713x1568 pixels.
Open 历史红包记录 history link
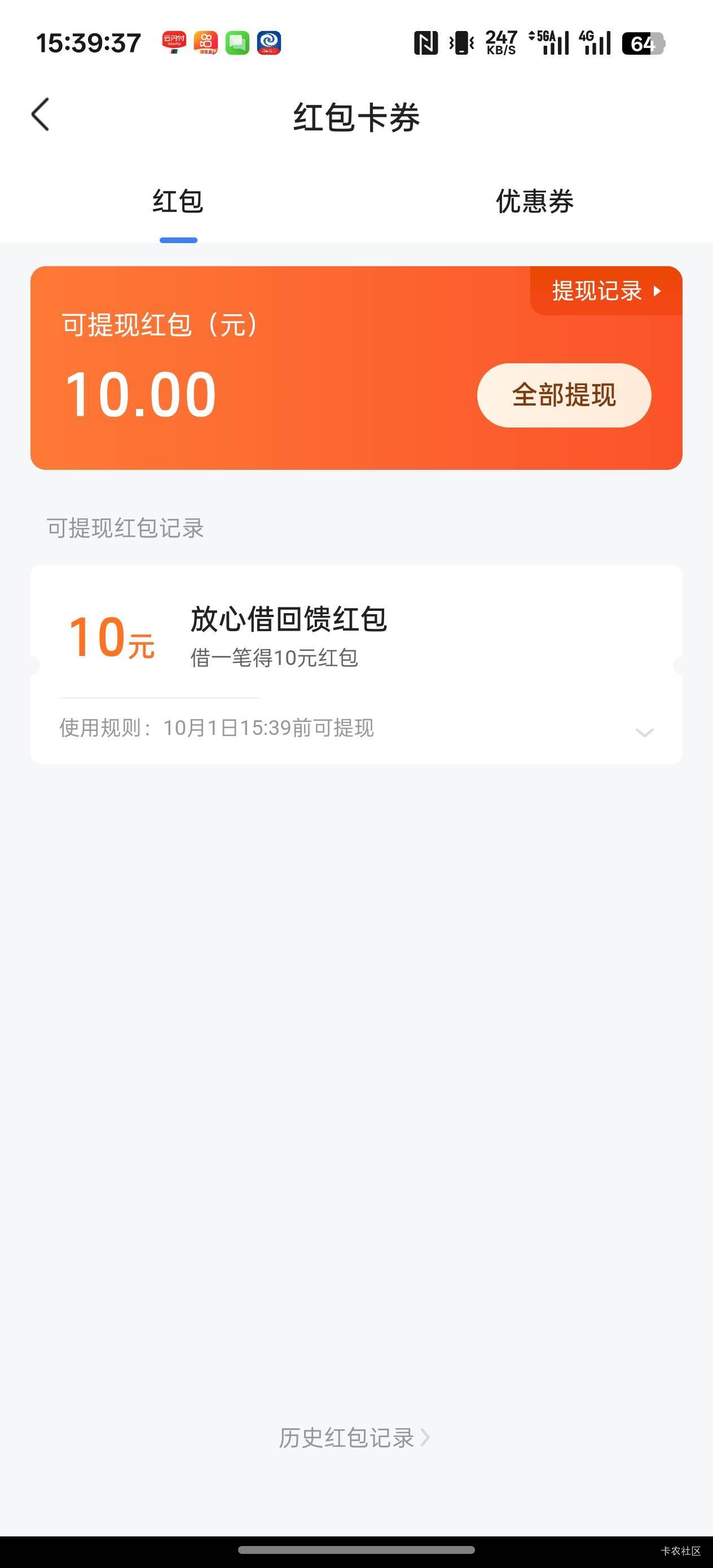pos(354,1438)
